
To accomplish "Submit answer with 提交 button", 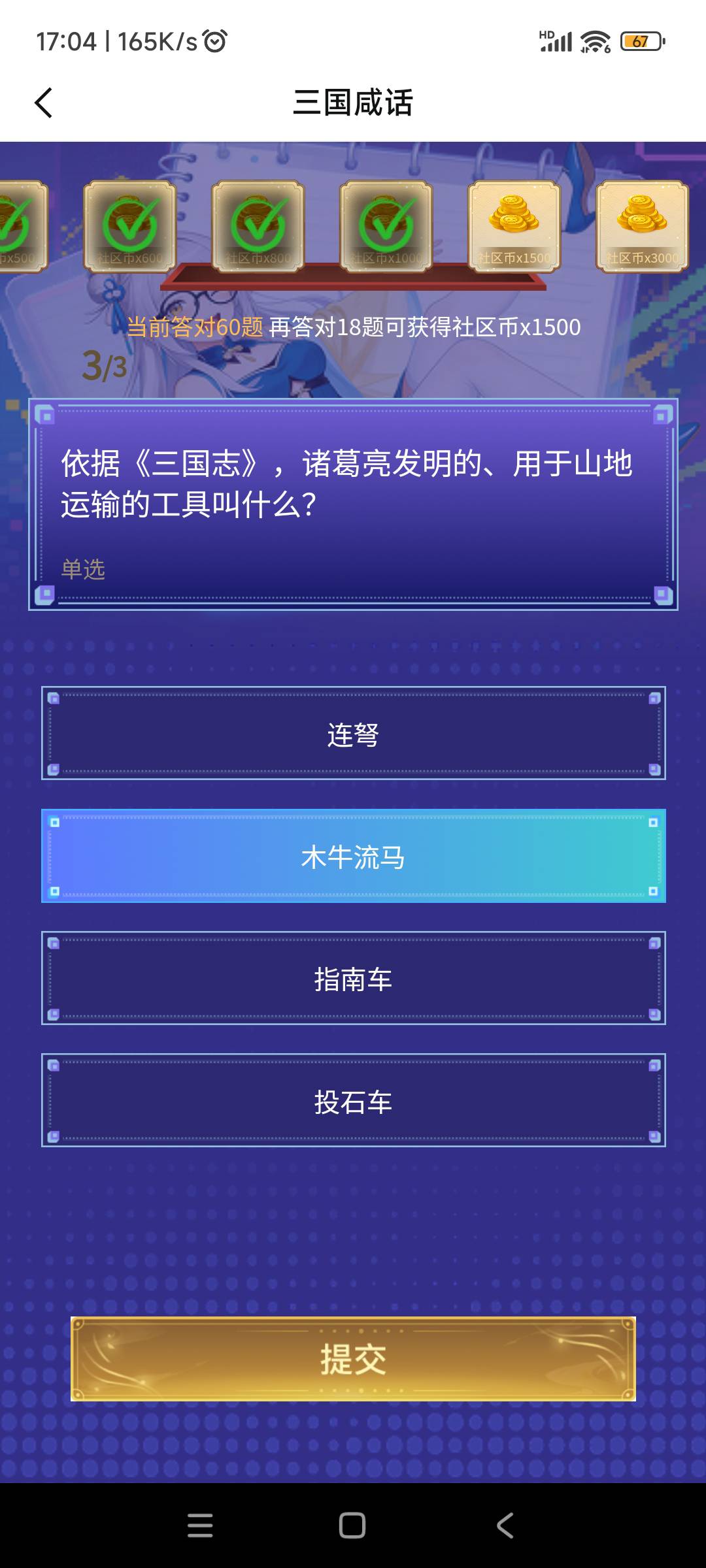I will (x=353, y=1359).
